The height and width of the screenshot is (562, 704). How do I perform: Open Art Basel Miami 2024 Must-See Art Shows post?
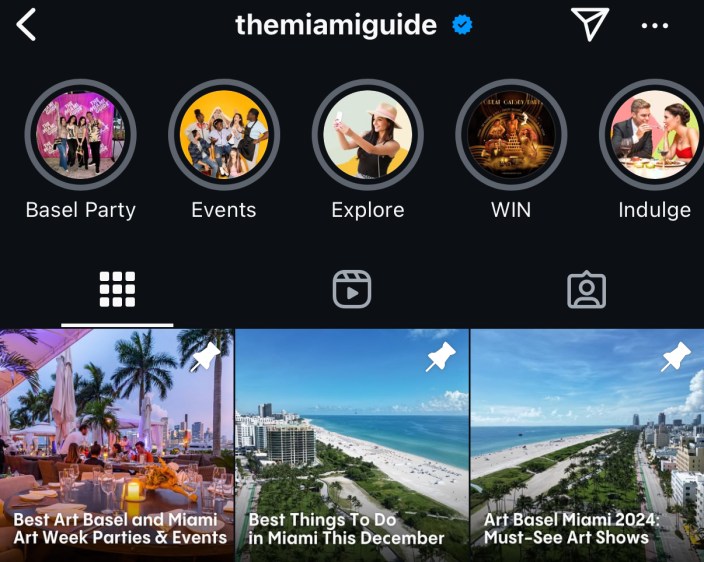pos(587,445)
